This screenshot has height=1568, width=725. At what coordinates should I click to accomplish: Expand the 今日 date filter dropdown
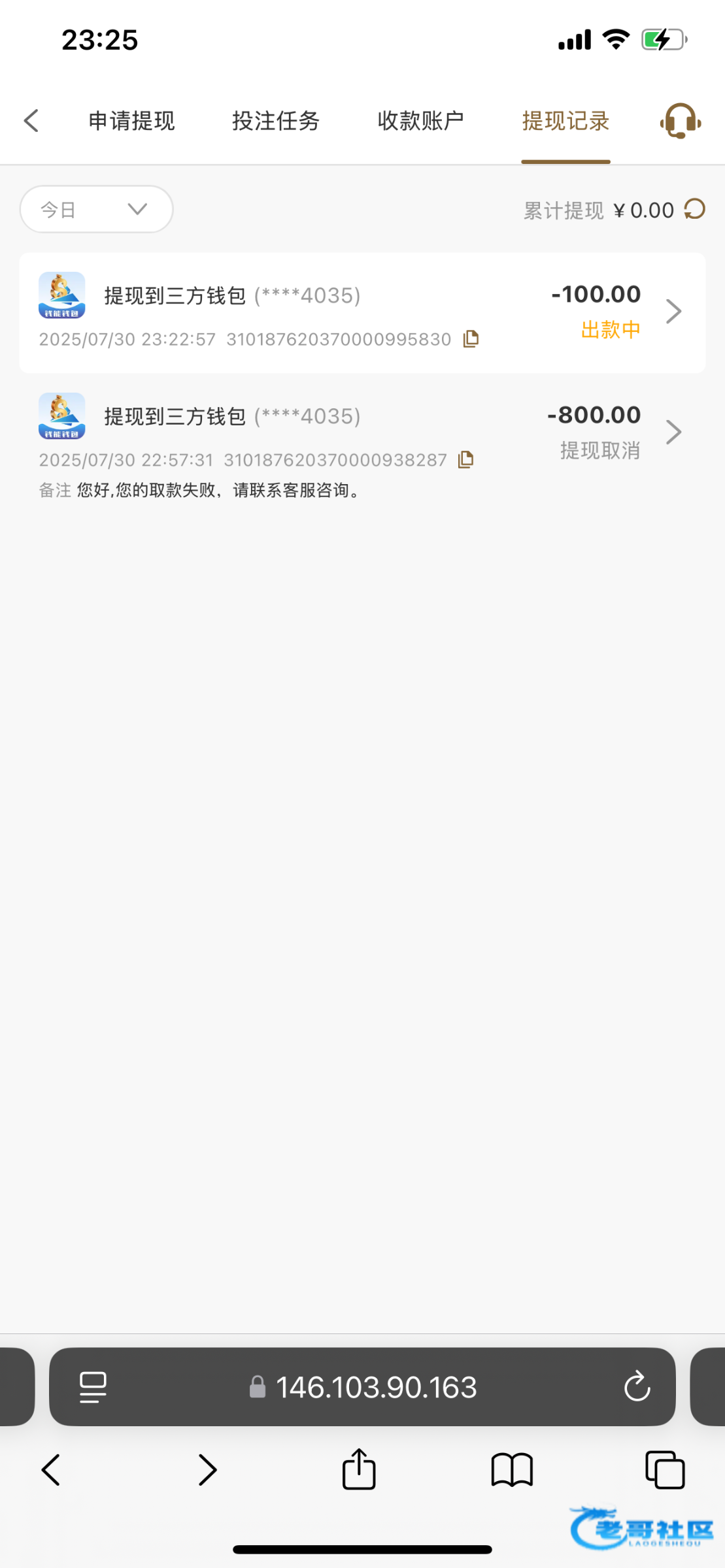pos(97,209)
